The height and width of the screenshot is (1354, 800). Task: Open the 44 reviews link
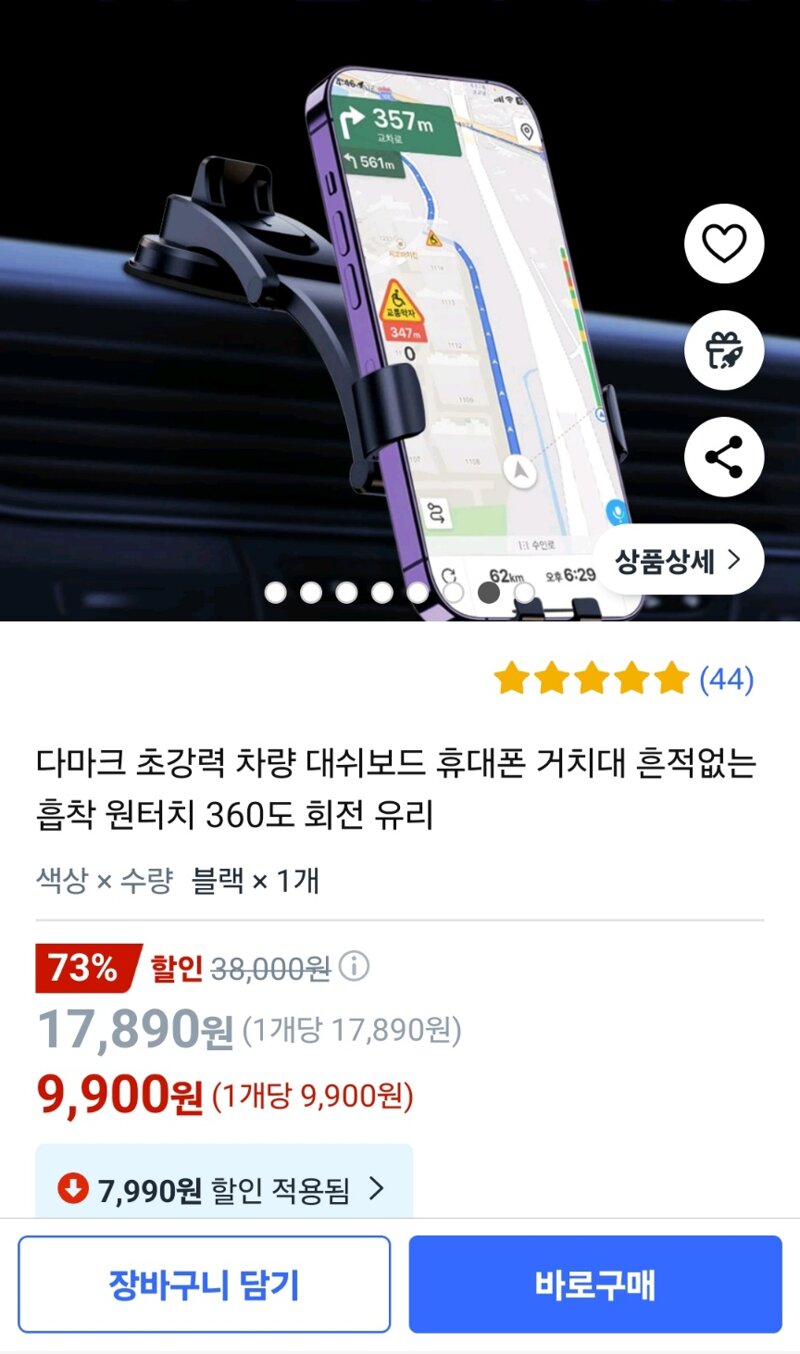pos(726,680)
